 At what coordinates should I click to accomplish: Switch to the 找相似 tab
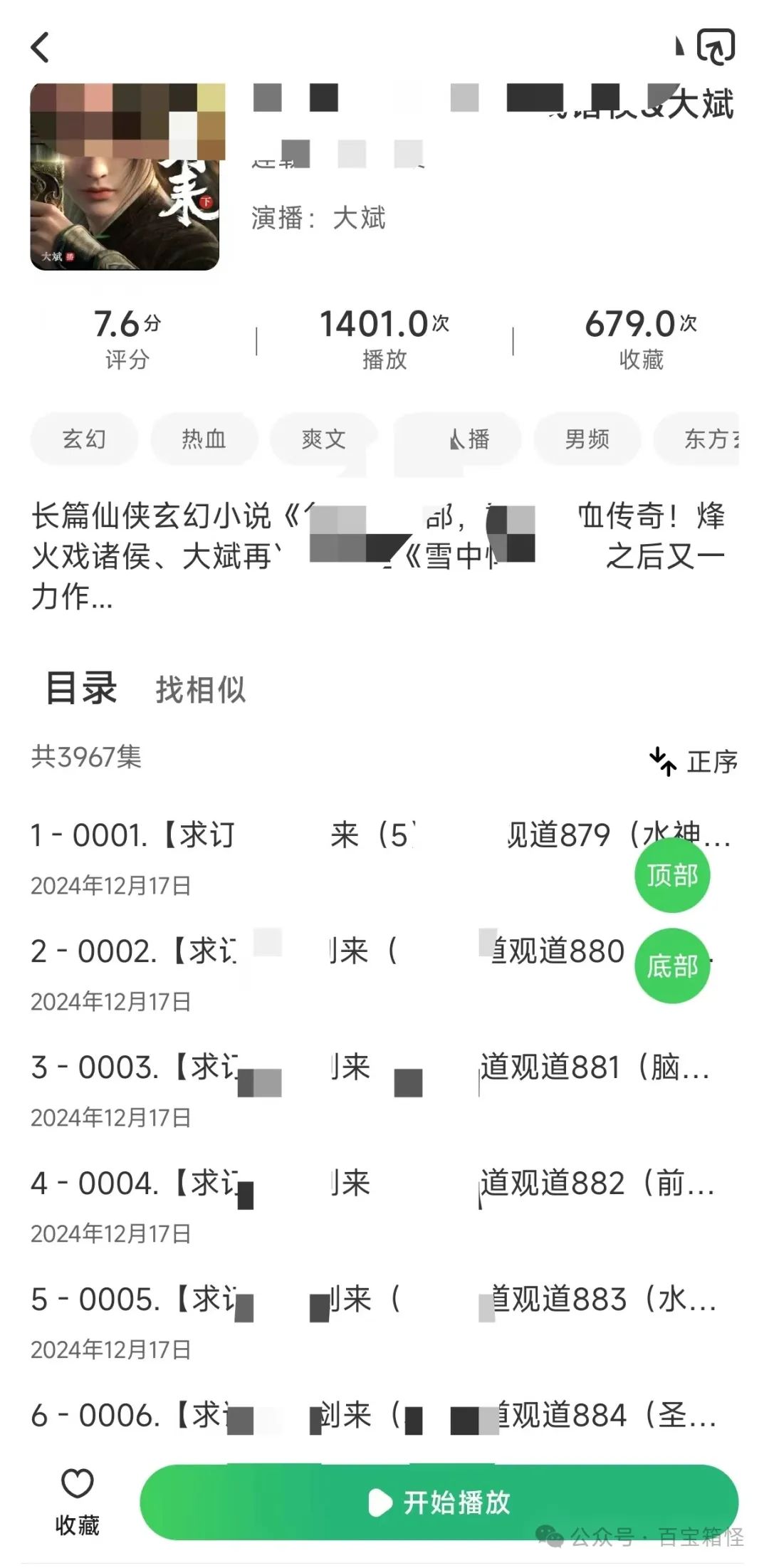pos(201,690)
